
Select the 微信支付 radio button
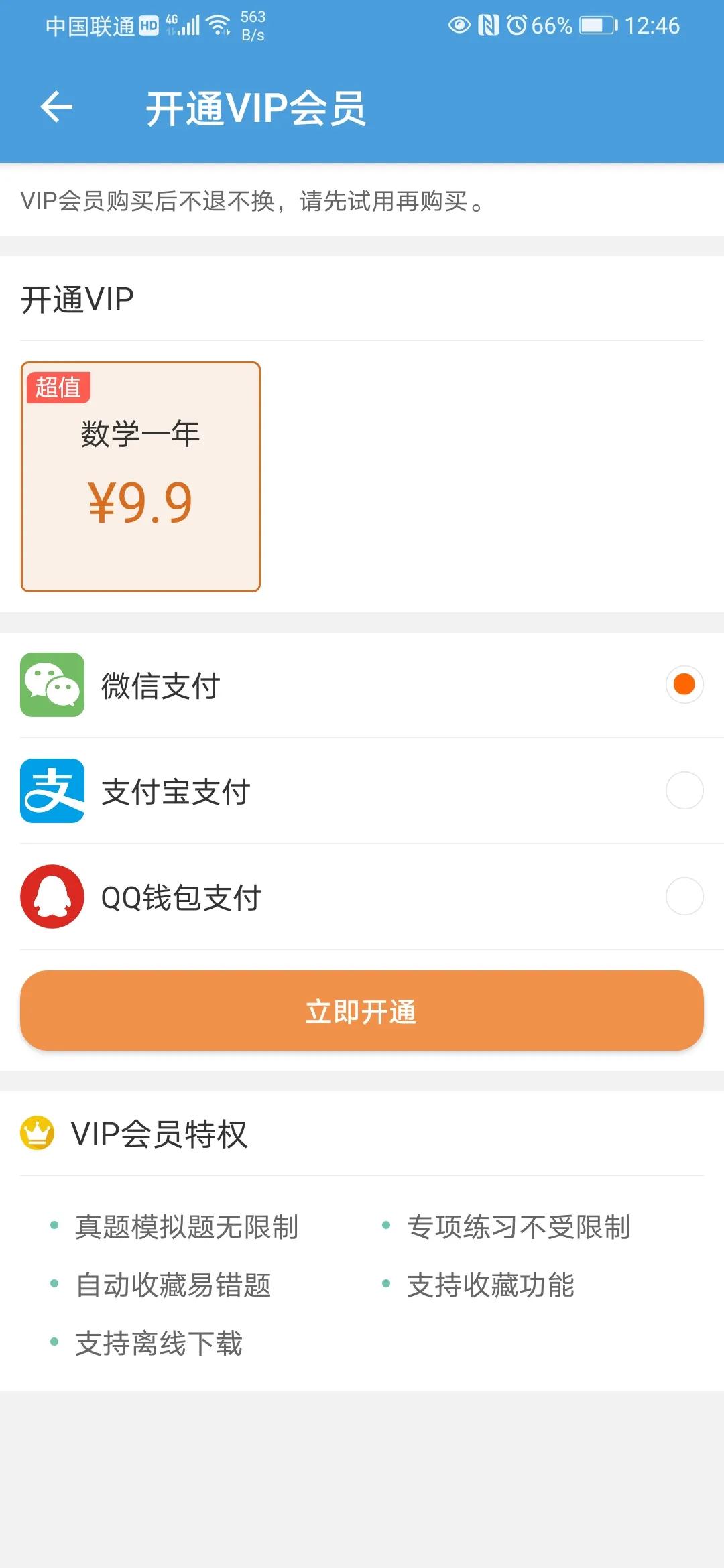coord(683,685)
